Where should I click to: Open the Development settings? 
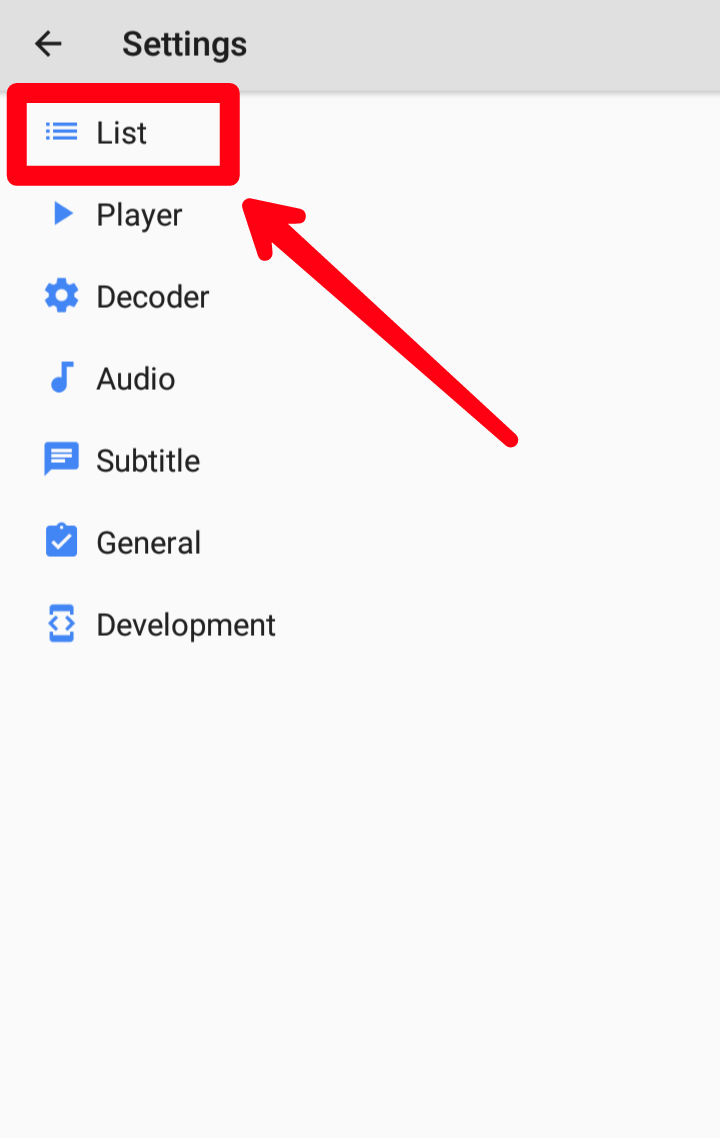pos(185,625)
